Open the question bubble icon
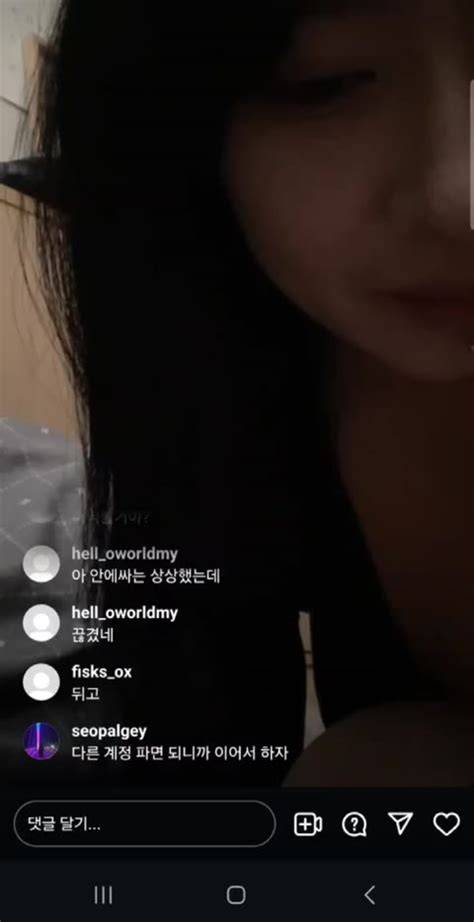Image resolution: width=474 pixels, height=922 pixels. tap(354, 824)
